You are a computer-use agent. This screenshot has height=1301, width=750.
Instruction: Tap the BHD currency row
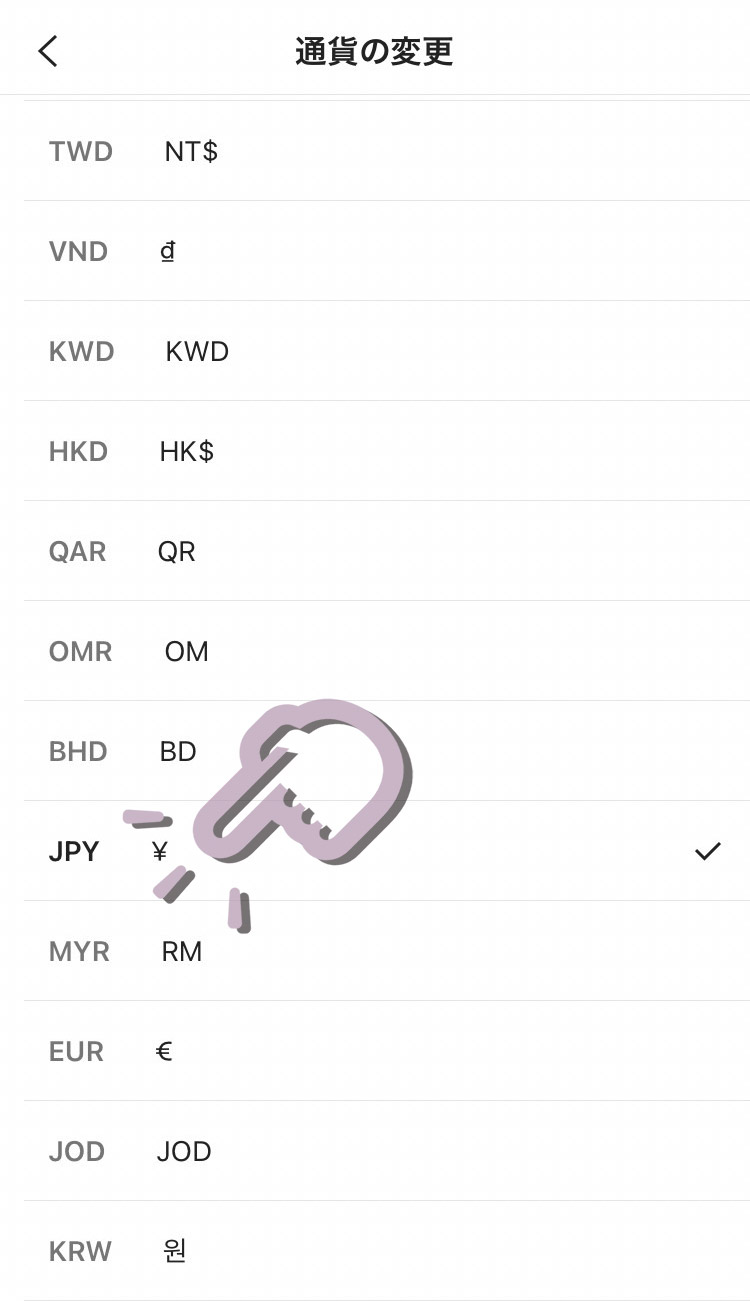387,751
